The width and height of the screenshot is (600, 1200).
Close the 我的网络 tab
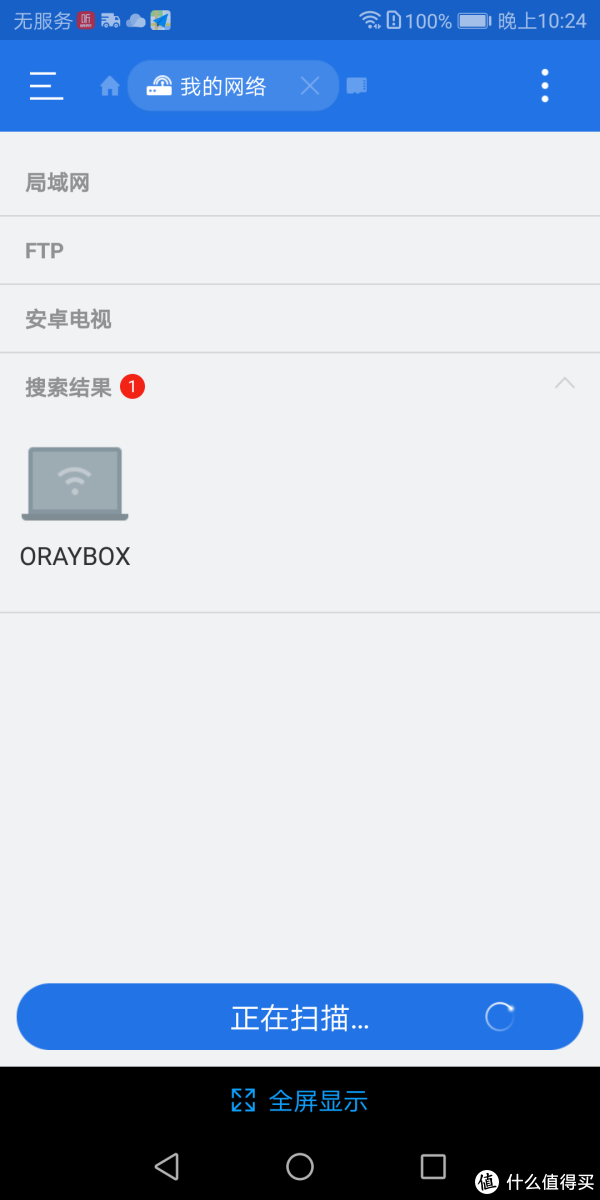pyautogui.click(x=310, y=86)
